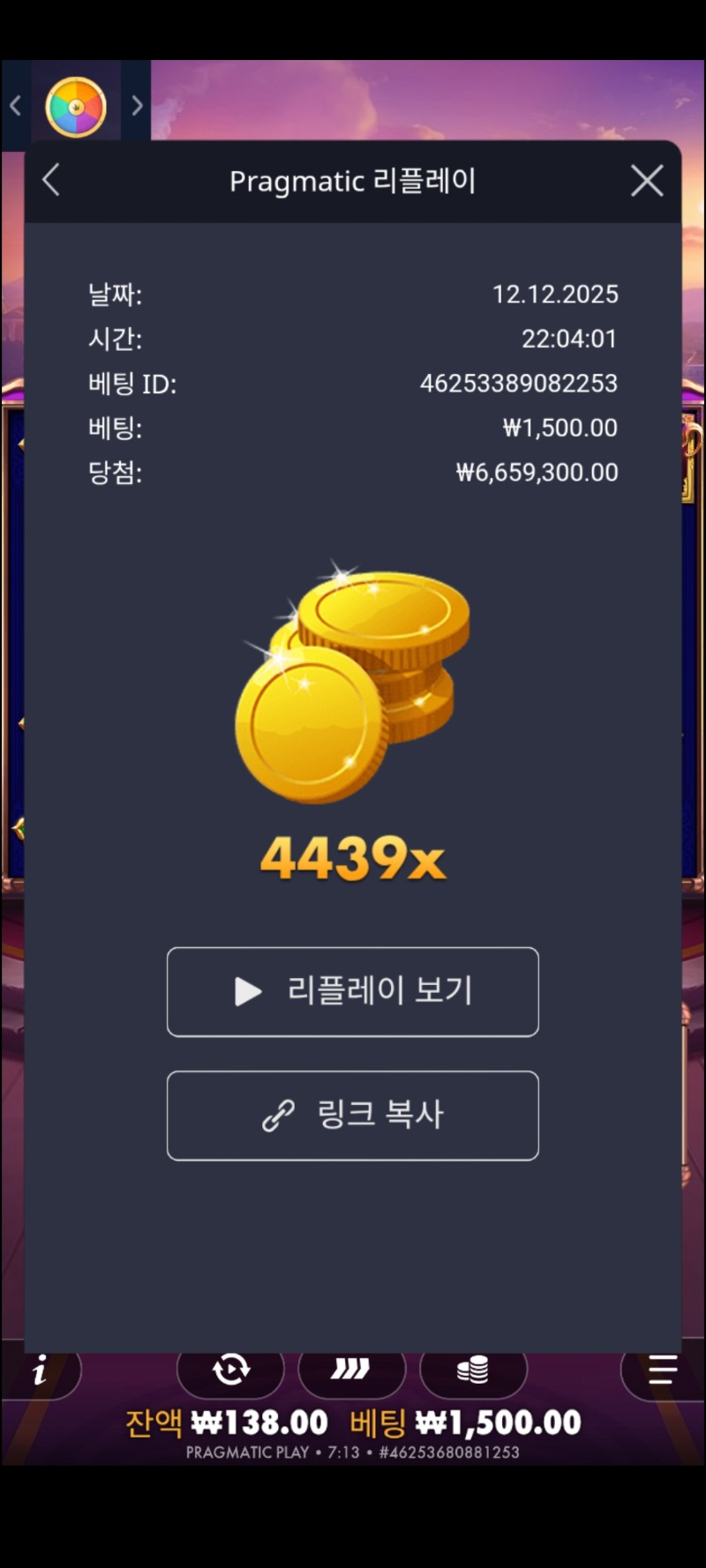Viewport: 706px width, 1568px height.
Task: Tap the colorful wheel icon
Action: (x=76, y=107)
